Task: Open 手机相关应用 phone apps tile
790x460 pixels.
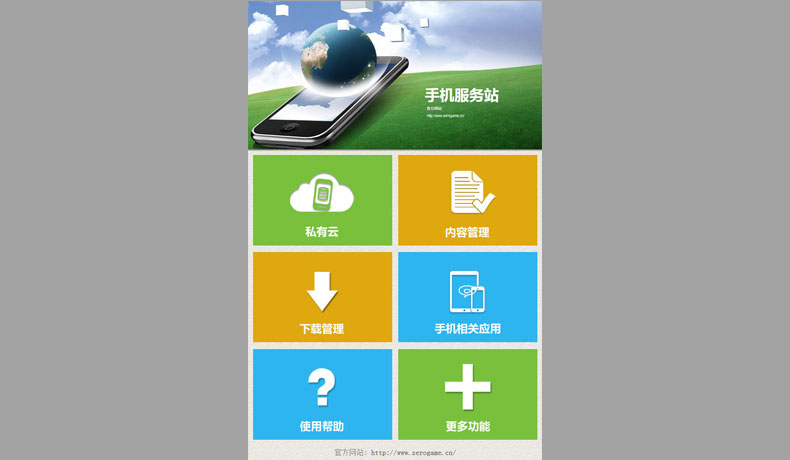Action: tap(467, 297)
